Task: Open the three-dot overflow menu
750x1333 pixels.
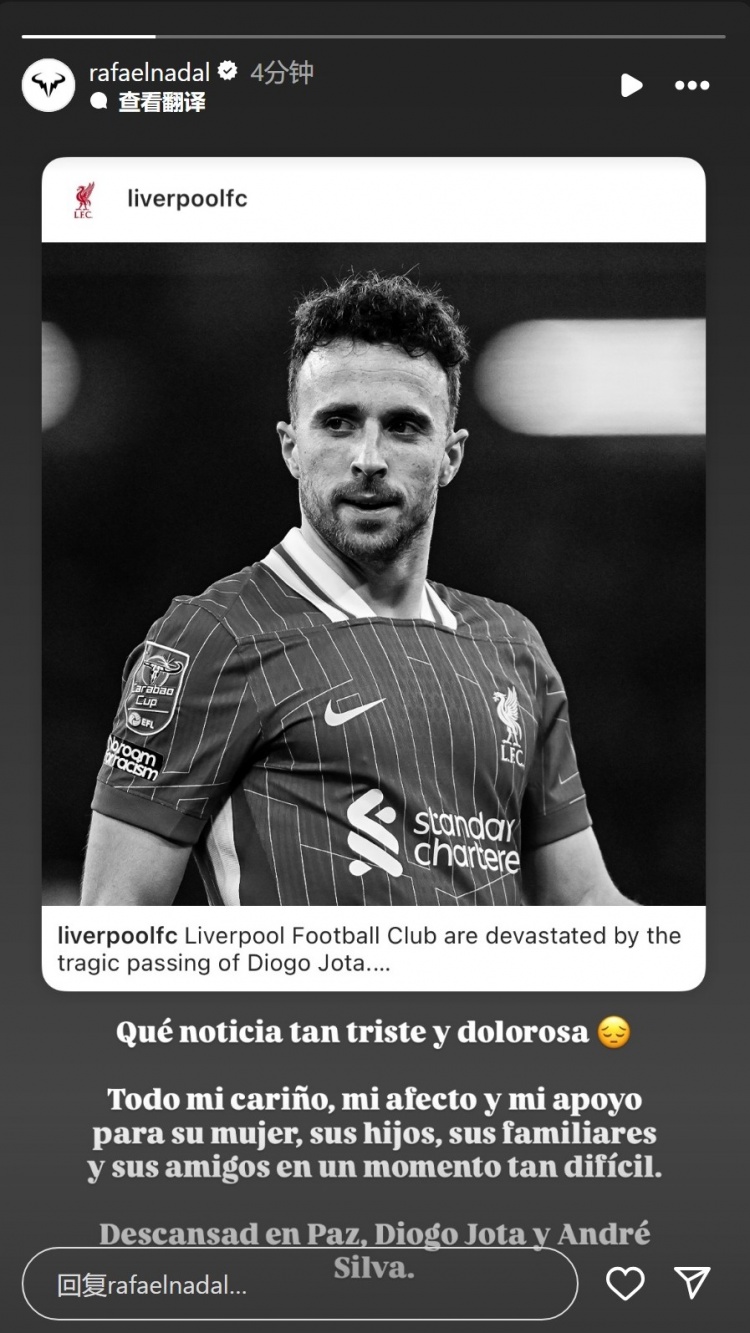Action: (692, 86)
